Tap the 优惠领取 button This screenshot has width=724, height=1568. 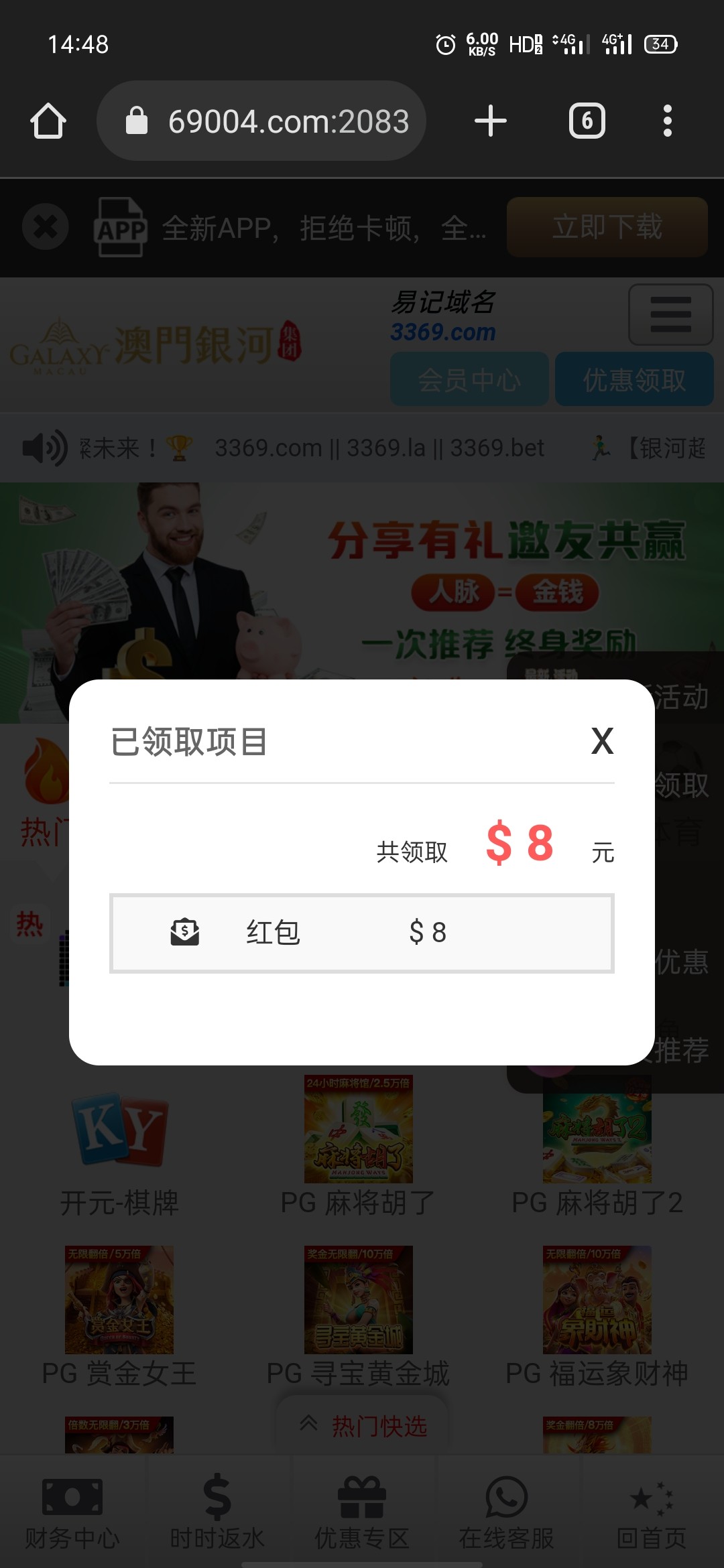coord(633,380)
